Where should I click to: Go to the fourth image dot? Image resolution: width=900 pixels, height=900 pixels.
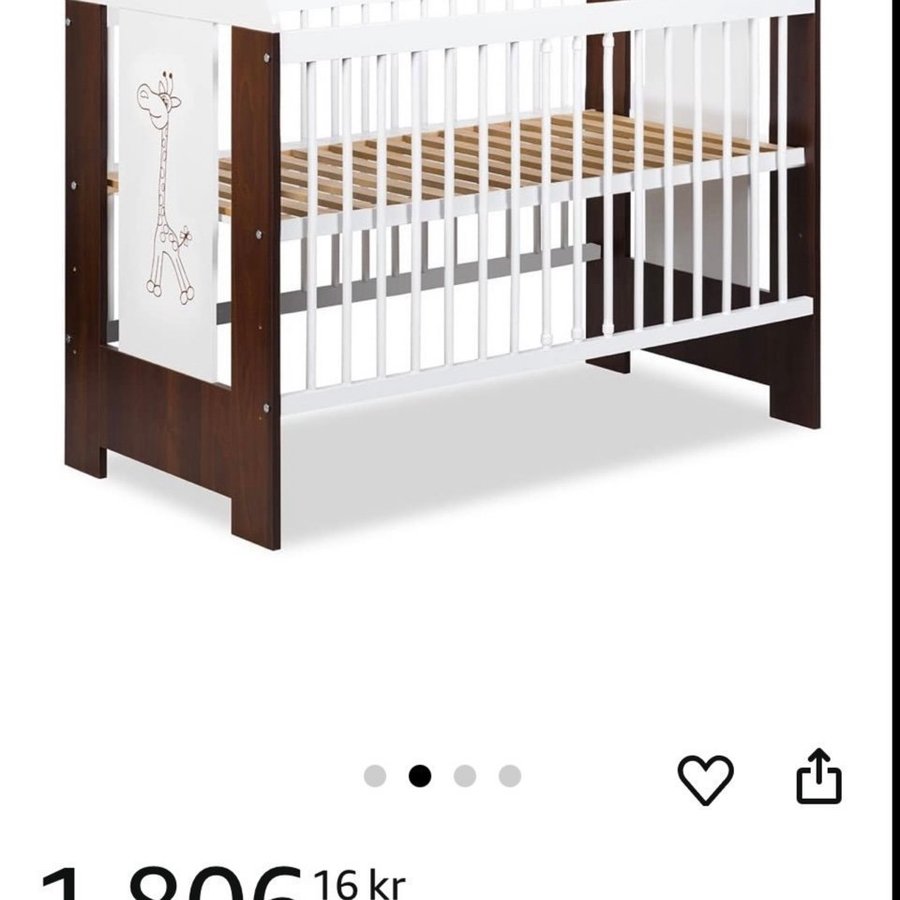(510, 776)
